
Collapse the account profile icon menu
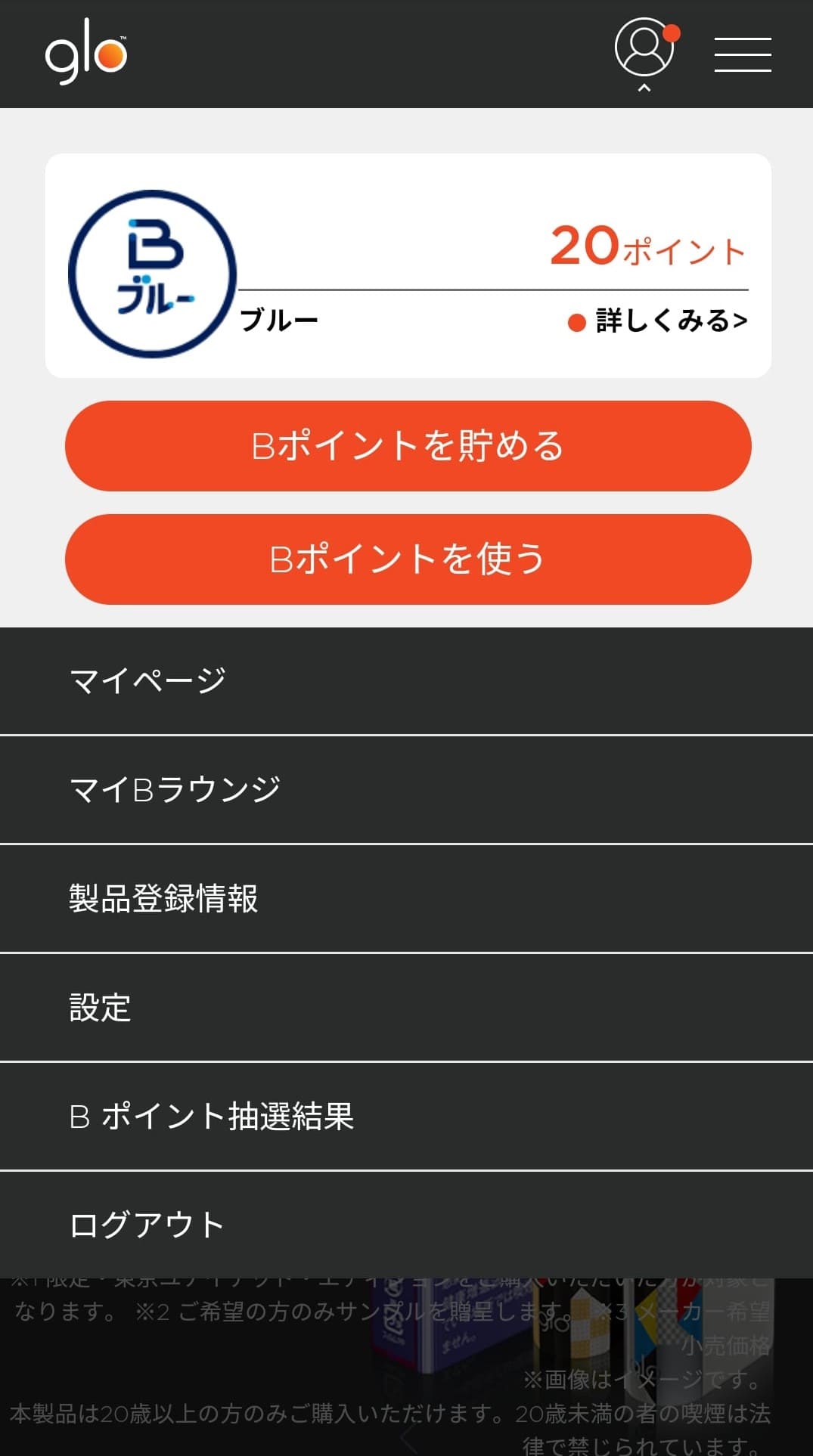[644, 48]
